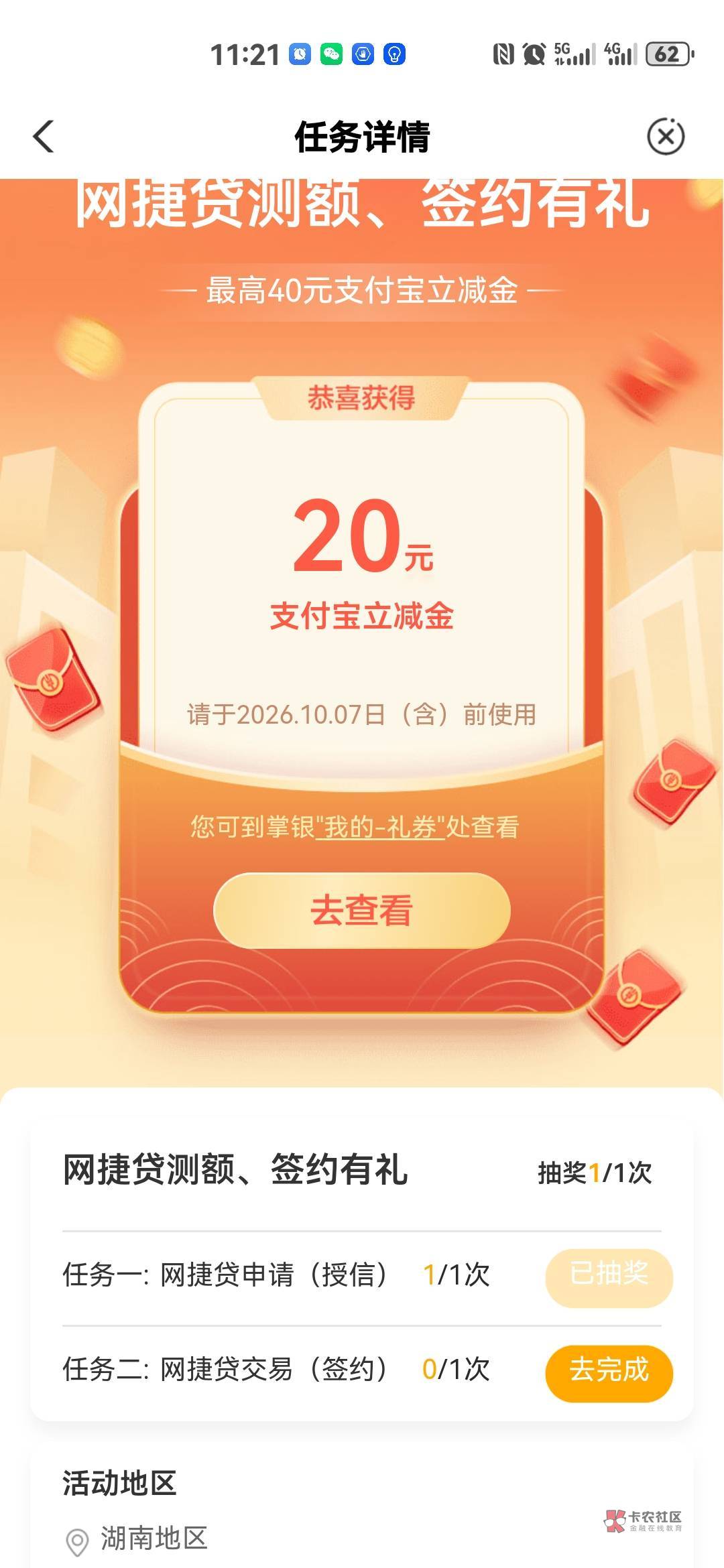Close the task details page
The width and height of the screenshot is (724, 1568).
click(x=666, y=137)
